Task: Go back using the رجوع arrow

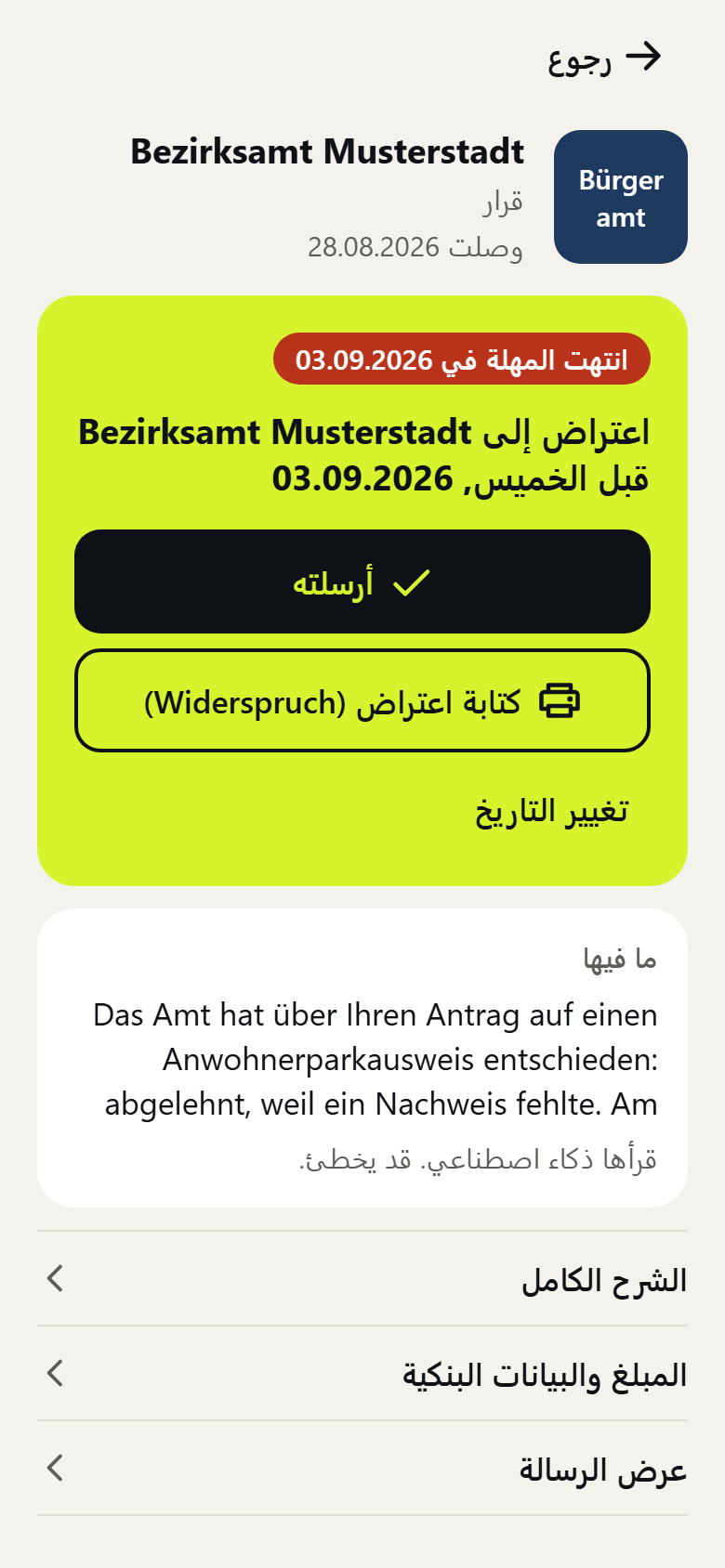Action: 604,59
